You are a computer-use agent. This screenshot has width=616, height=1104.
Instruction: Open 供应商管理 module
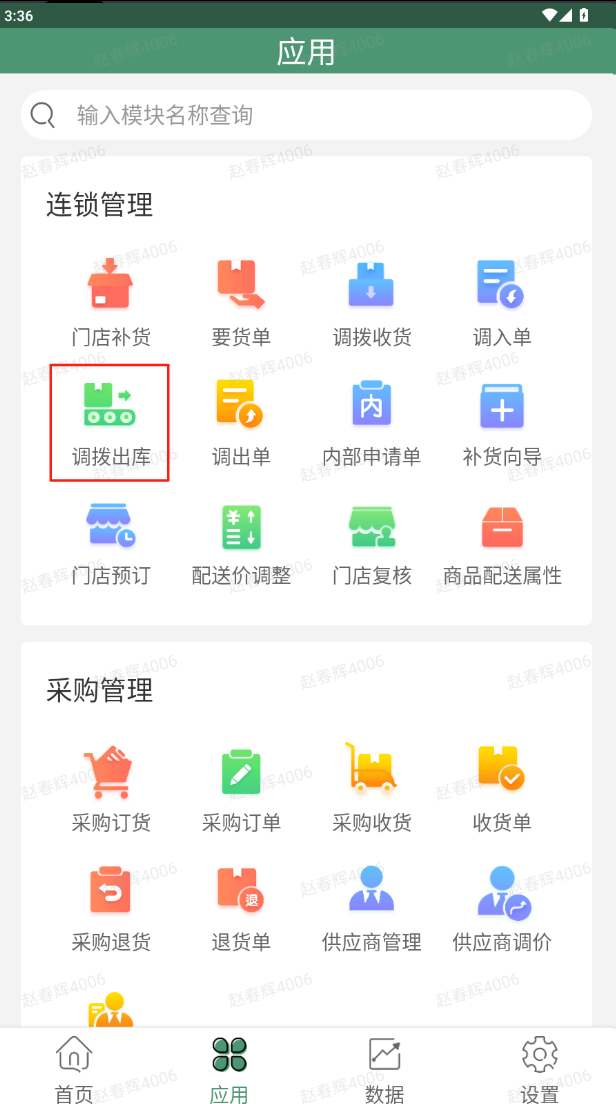pos(371,907)
